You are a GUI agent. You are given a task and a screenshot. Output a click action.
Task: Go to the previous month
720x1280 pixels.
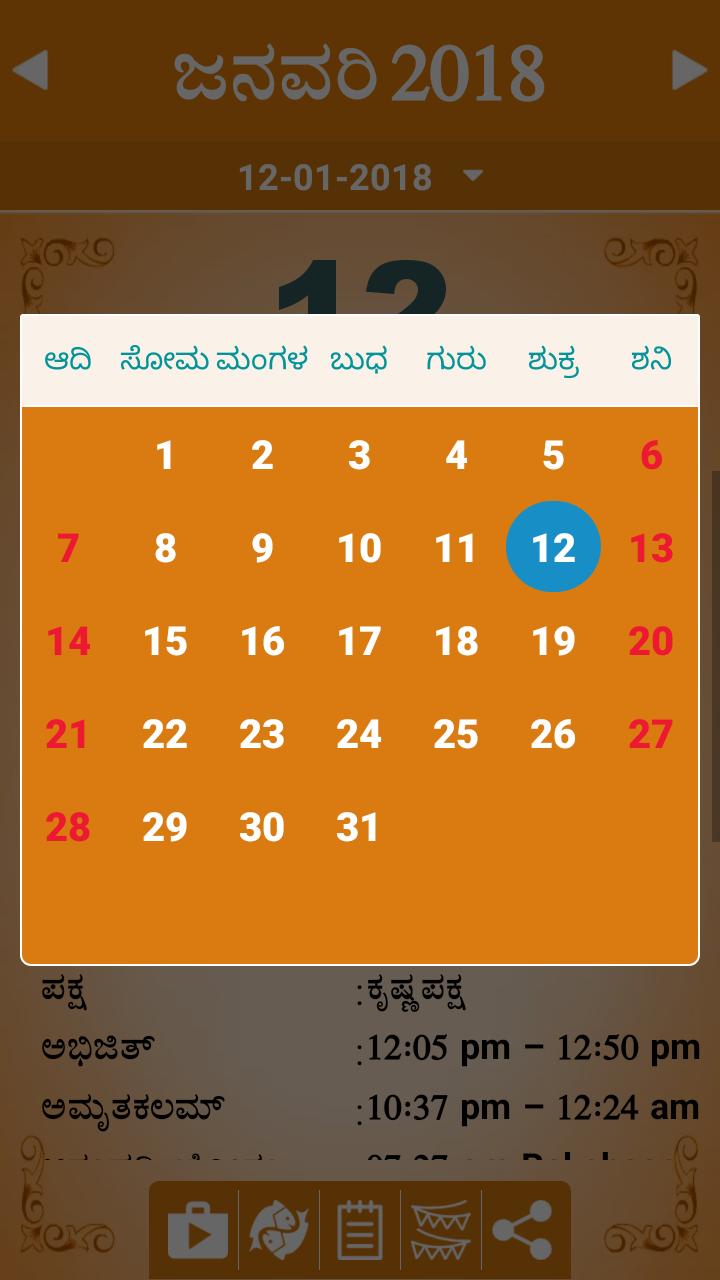[30, 71]
